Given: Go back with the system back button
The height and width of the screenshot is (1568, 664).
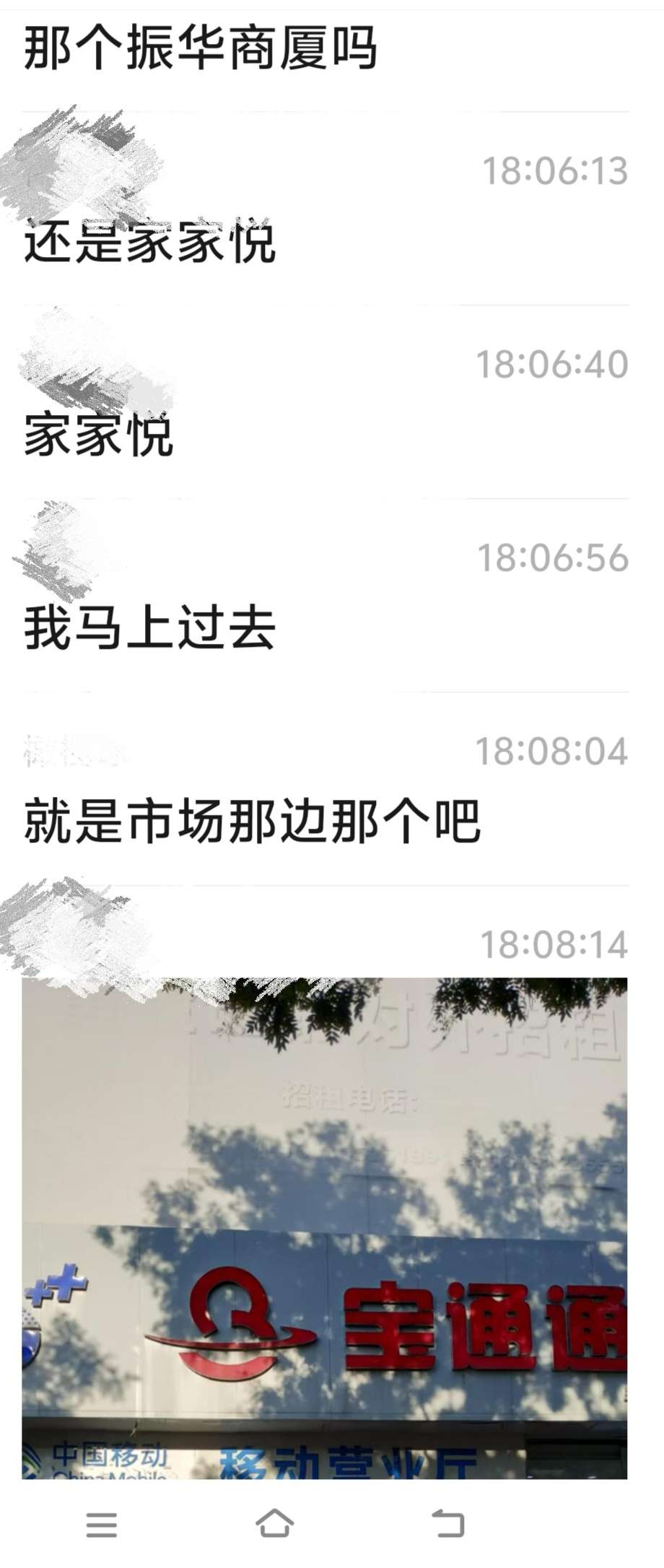Looking at the screenshot, I should (x=448, y=1524).
